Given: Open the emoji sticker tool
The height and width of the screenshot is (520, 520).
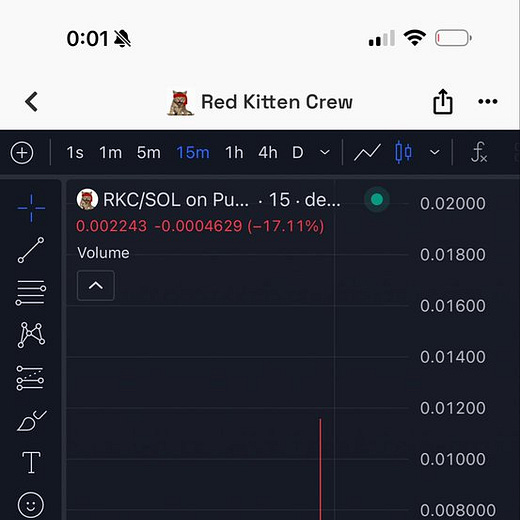Looking at the screenshot, I should click(31, 505).
